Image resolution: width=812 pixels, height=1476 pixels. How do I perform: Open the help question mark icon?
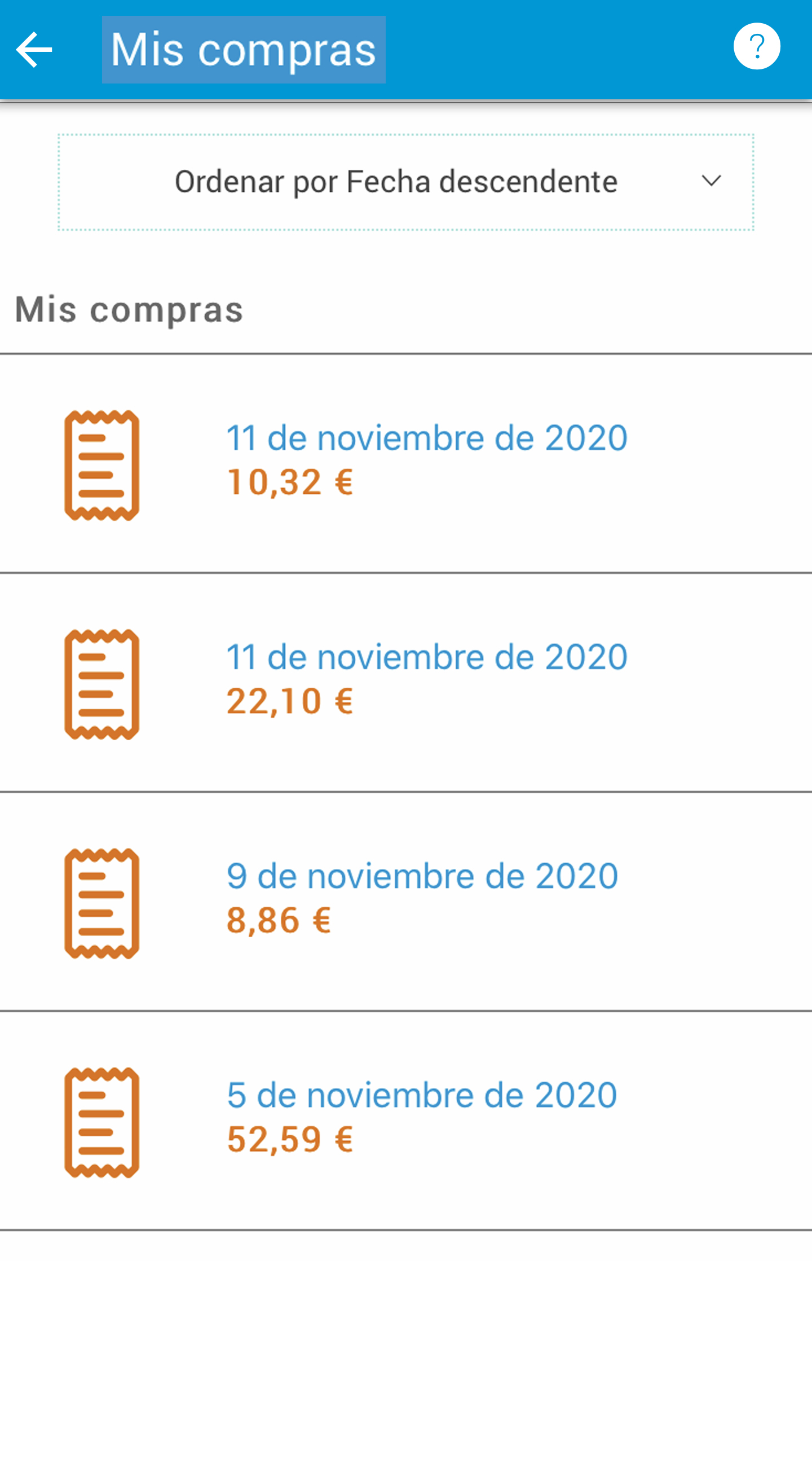(756, 46)
